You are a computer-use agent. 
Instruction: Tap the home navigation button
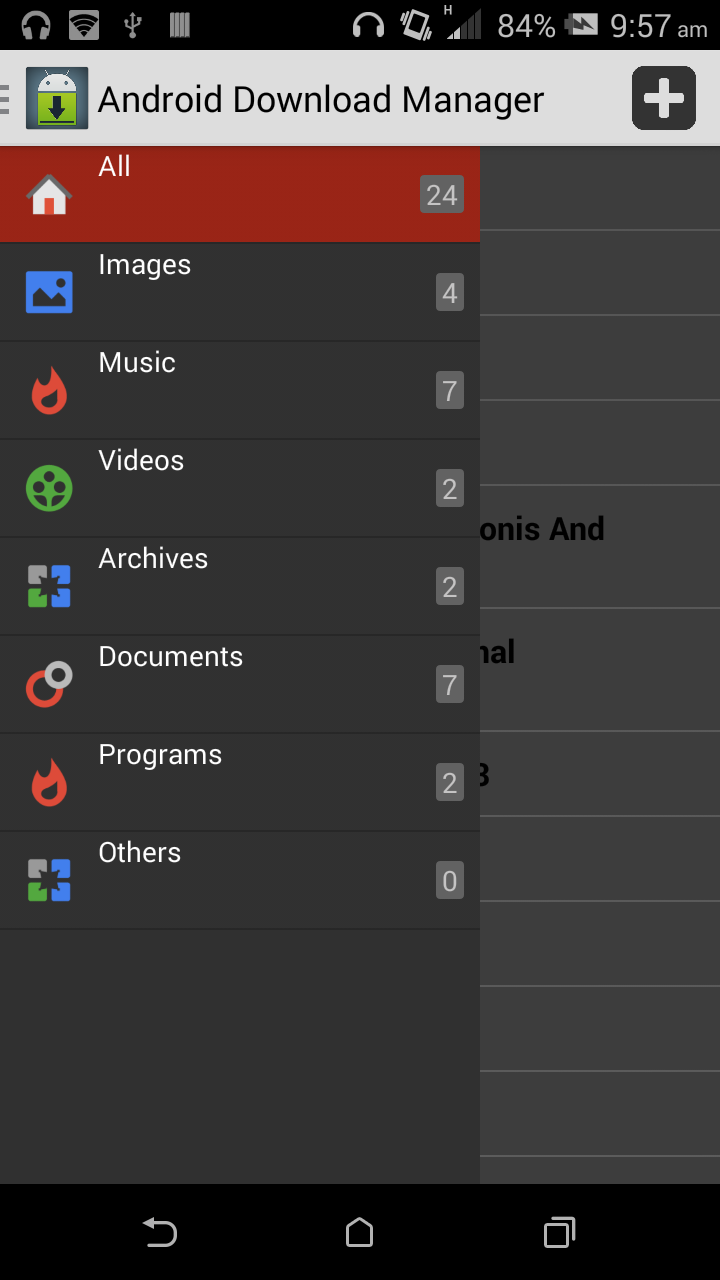coord(359,1232)
